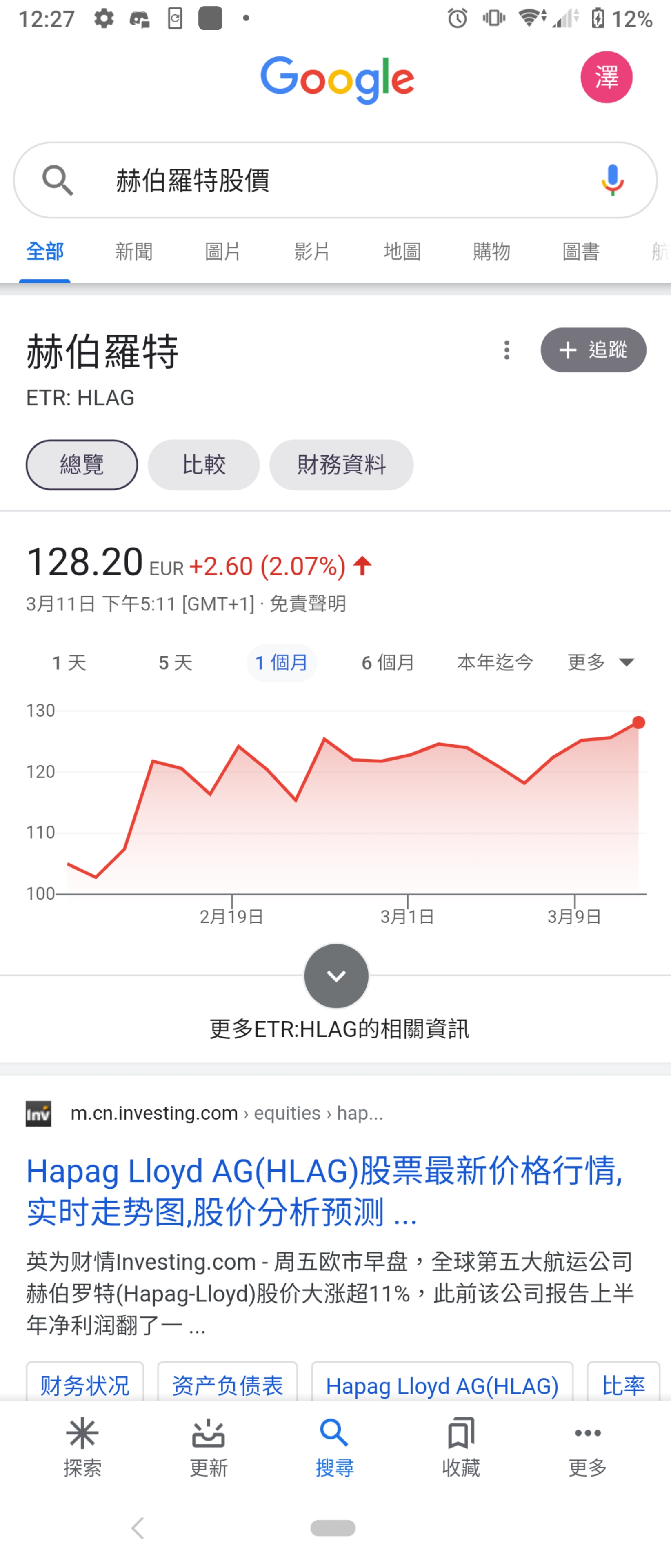Open the 更多 time range dropdown
The height and width of the screenshot is (1568, 671).
600,662
